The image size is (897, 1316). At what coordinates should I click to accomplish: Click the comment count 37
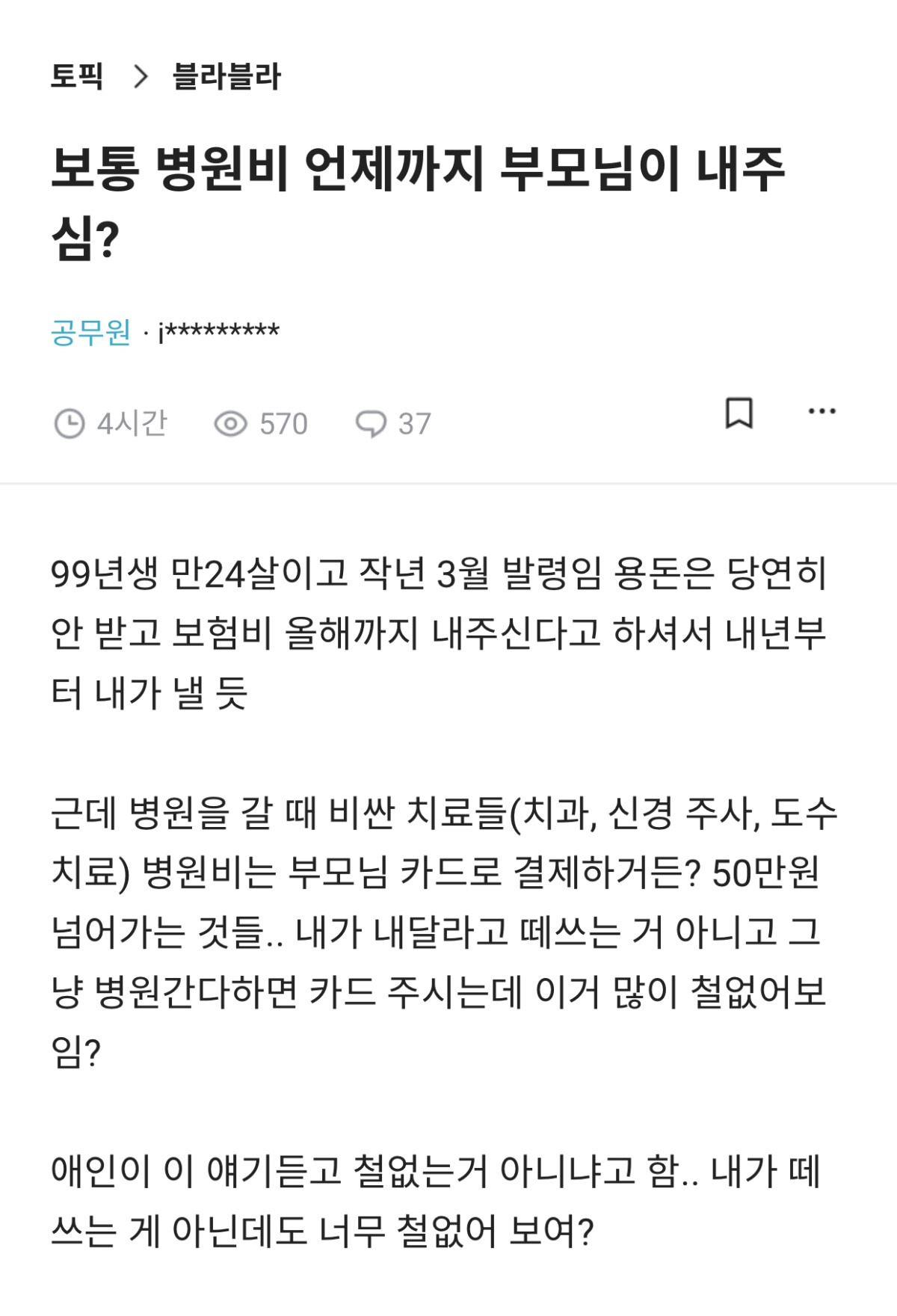pos(412,422)
